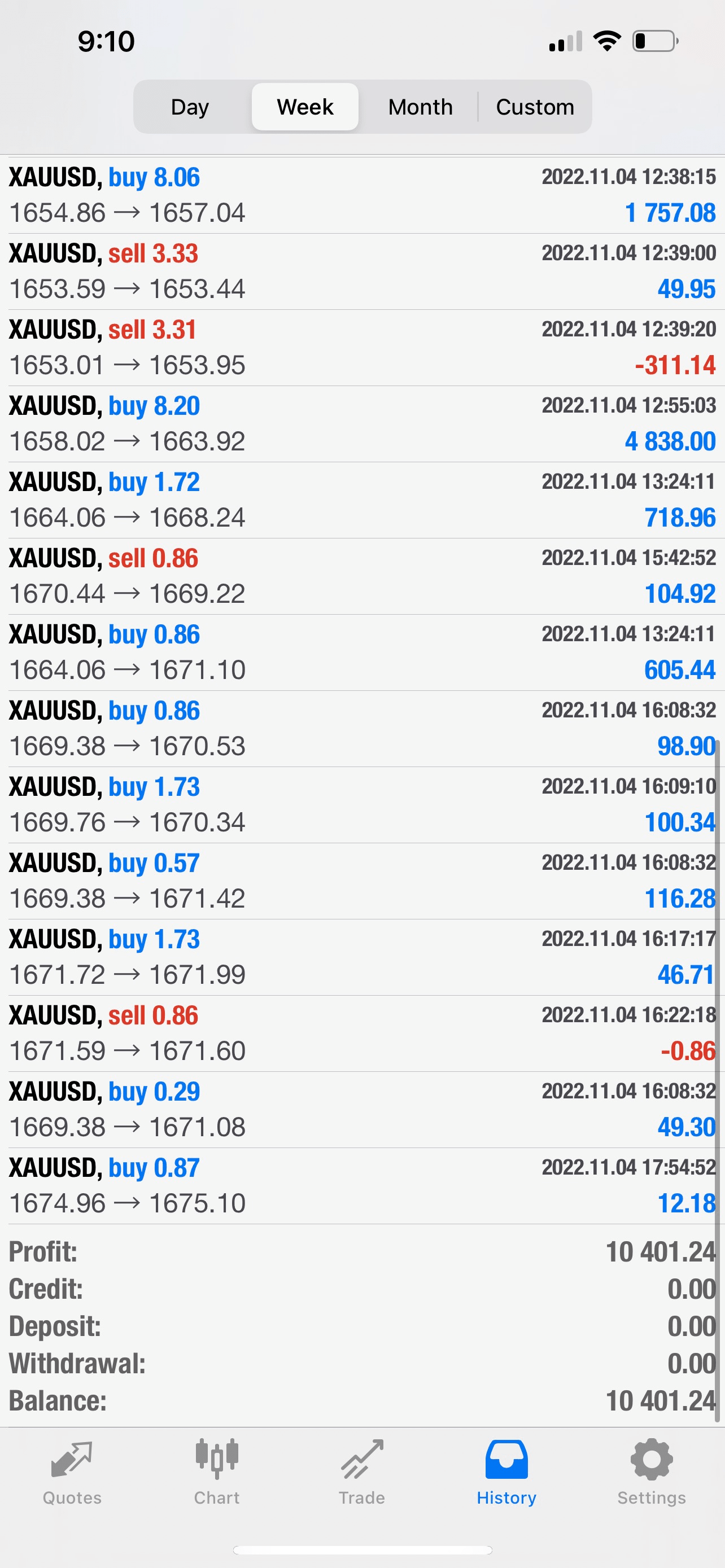This screenshot has height=1568, width=725.
Task: Open the XAUUSD buy 0.87 trade
Action: (x=362, y=1185)
